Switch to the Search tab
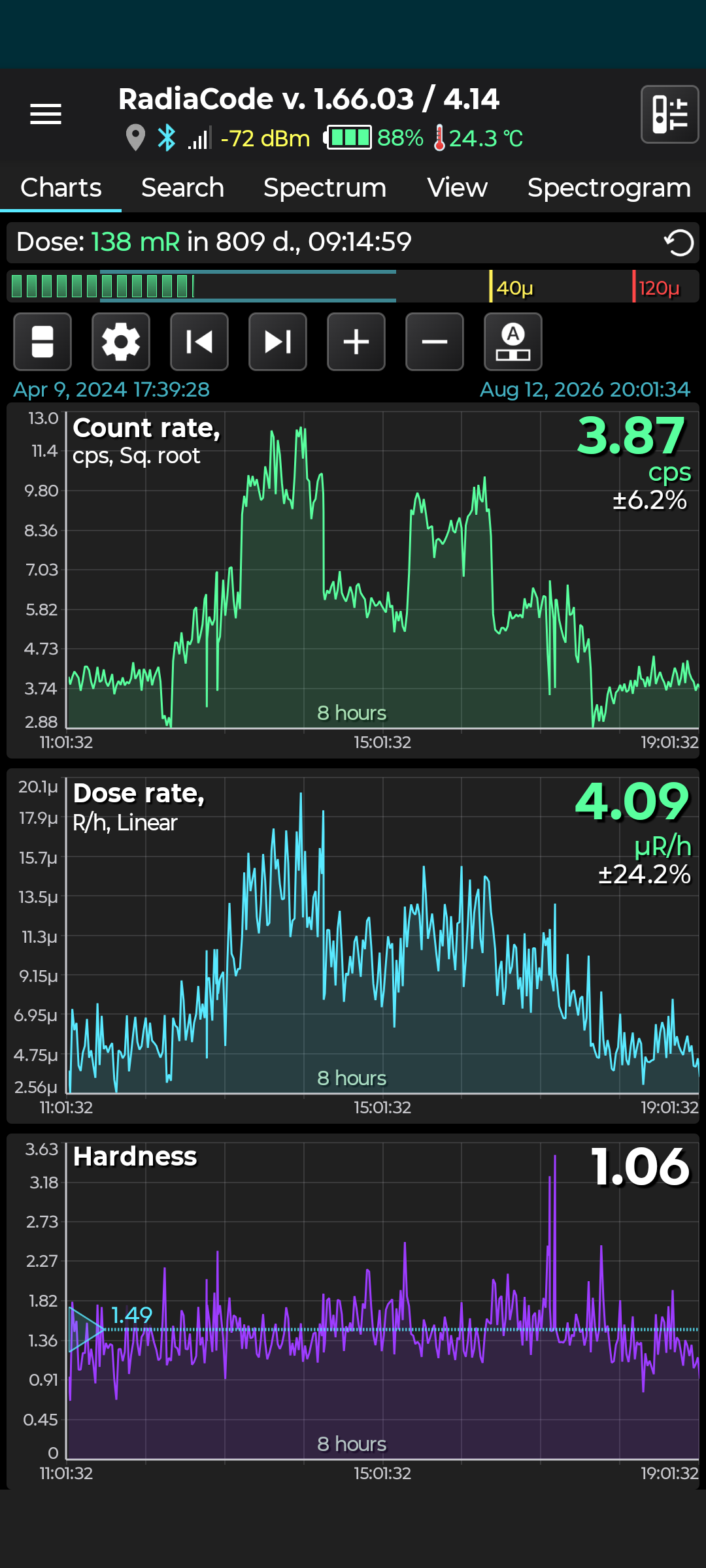This screenshot has width=706, height=1568. click(x=182, y=188)
